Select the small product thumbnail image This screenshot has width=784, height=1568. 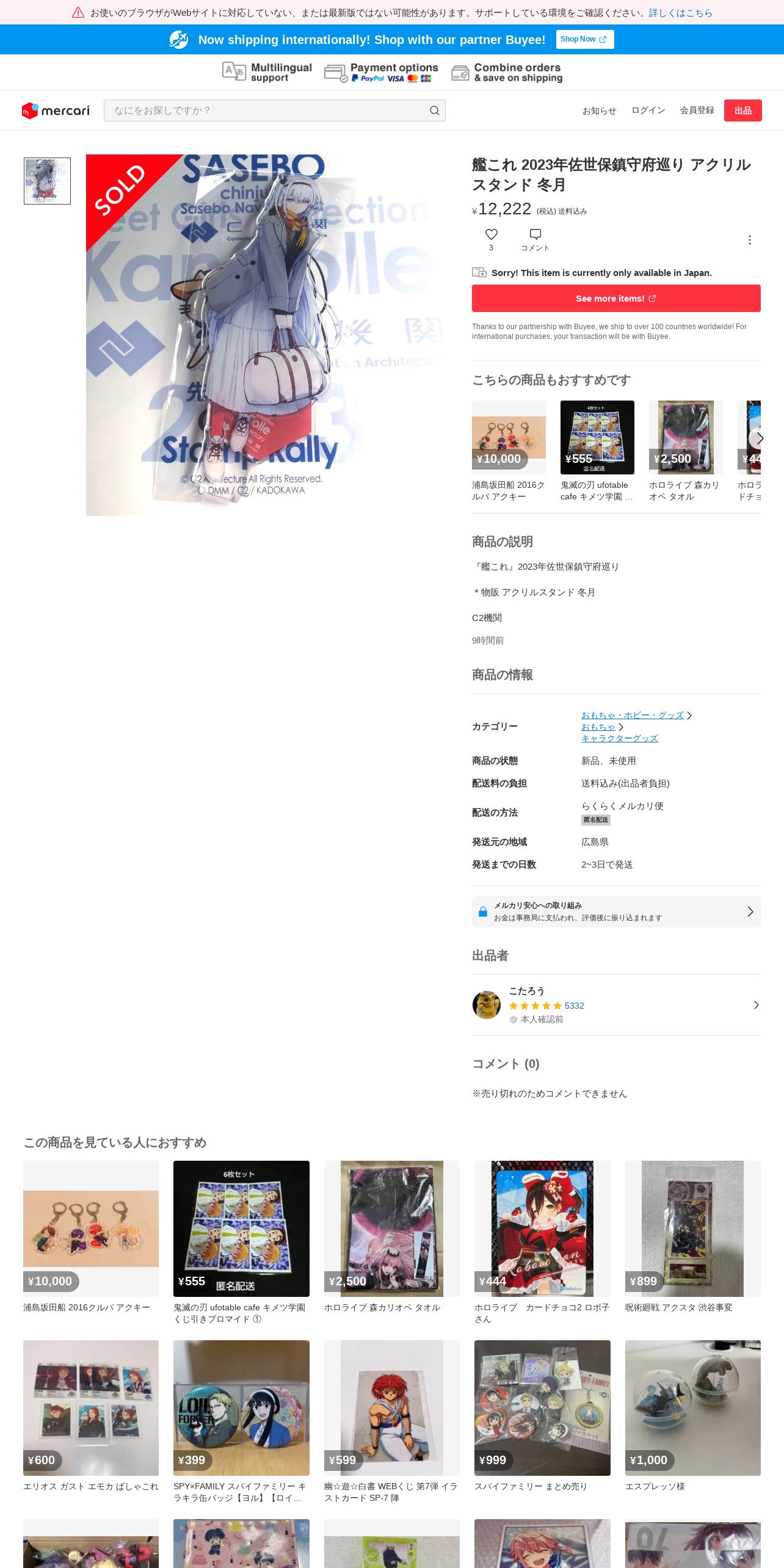47,181
